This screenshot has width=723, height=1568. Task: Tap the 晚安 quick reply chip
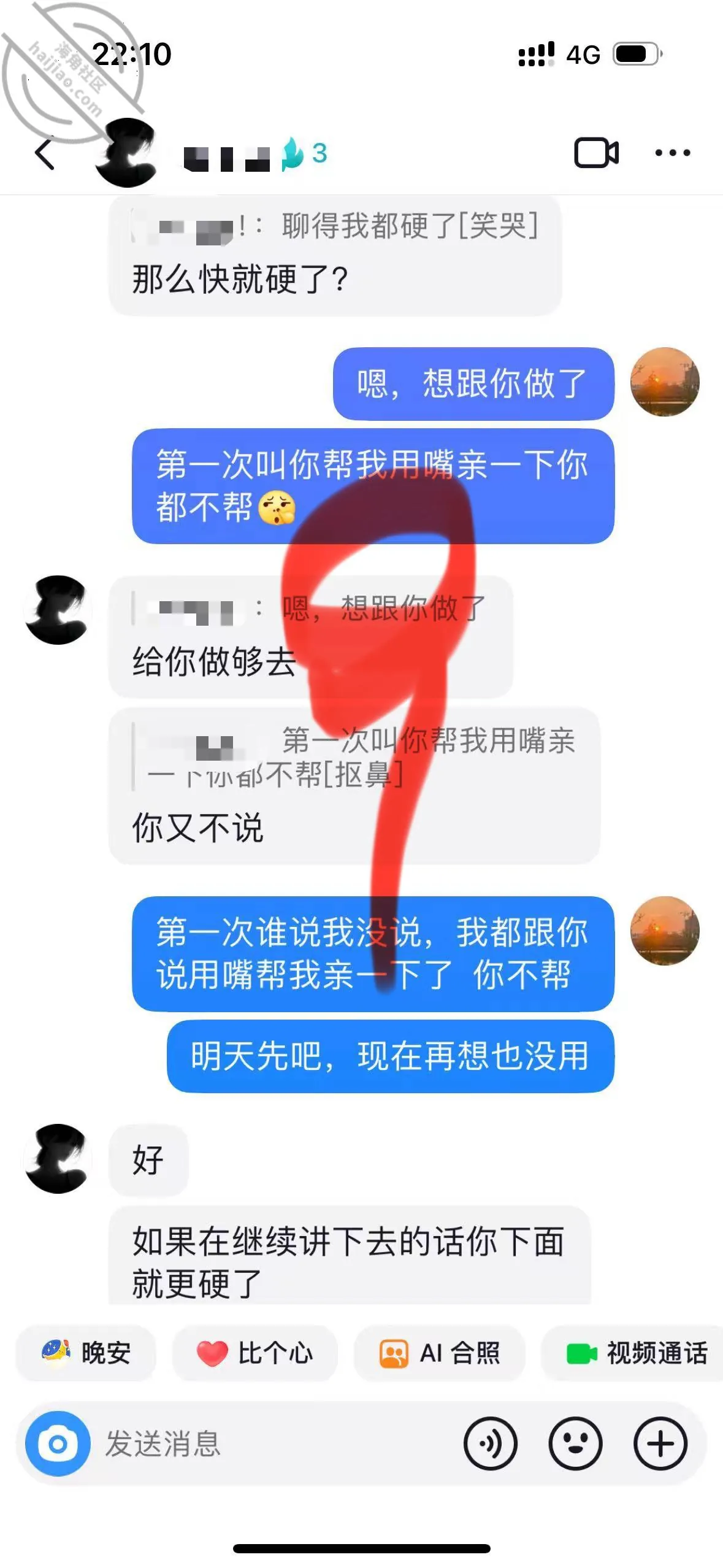[x=86, y=1353]
